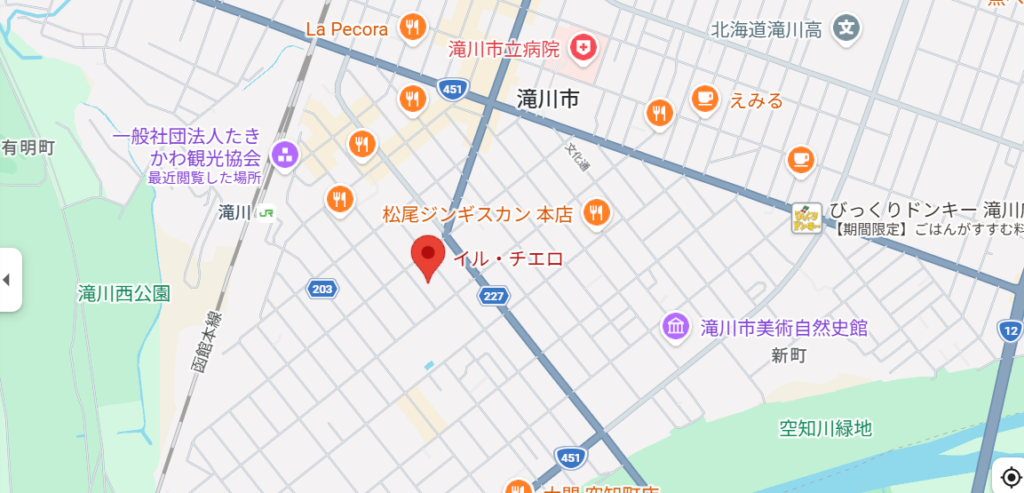
Task: Select the えみる cafe marker
Action: point(706,98)
